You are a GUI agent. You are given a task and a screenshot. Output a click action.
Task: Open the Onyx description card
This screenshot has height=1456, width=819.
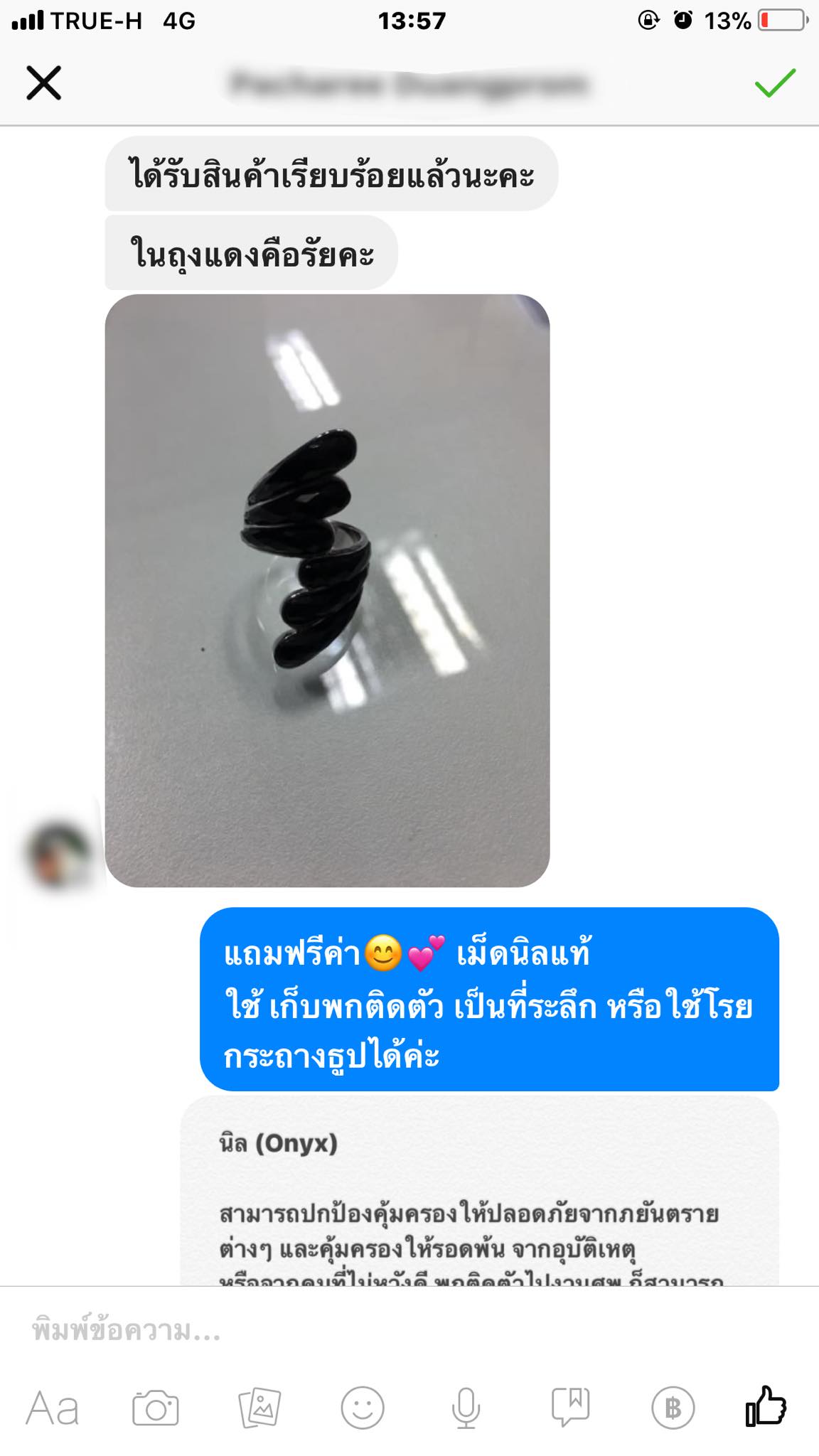tap(480, 1194)
